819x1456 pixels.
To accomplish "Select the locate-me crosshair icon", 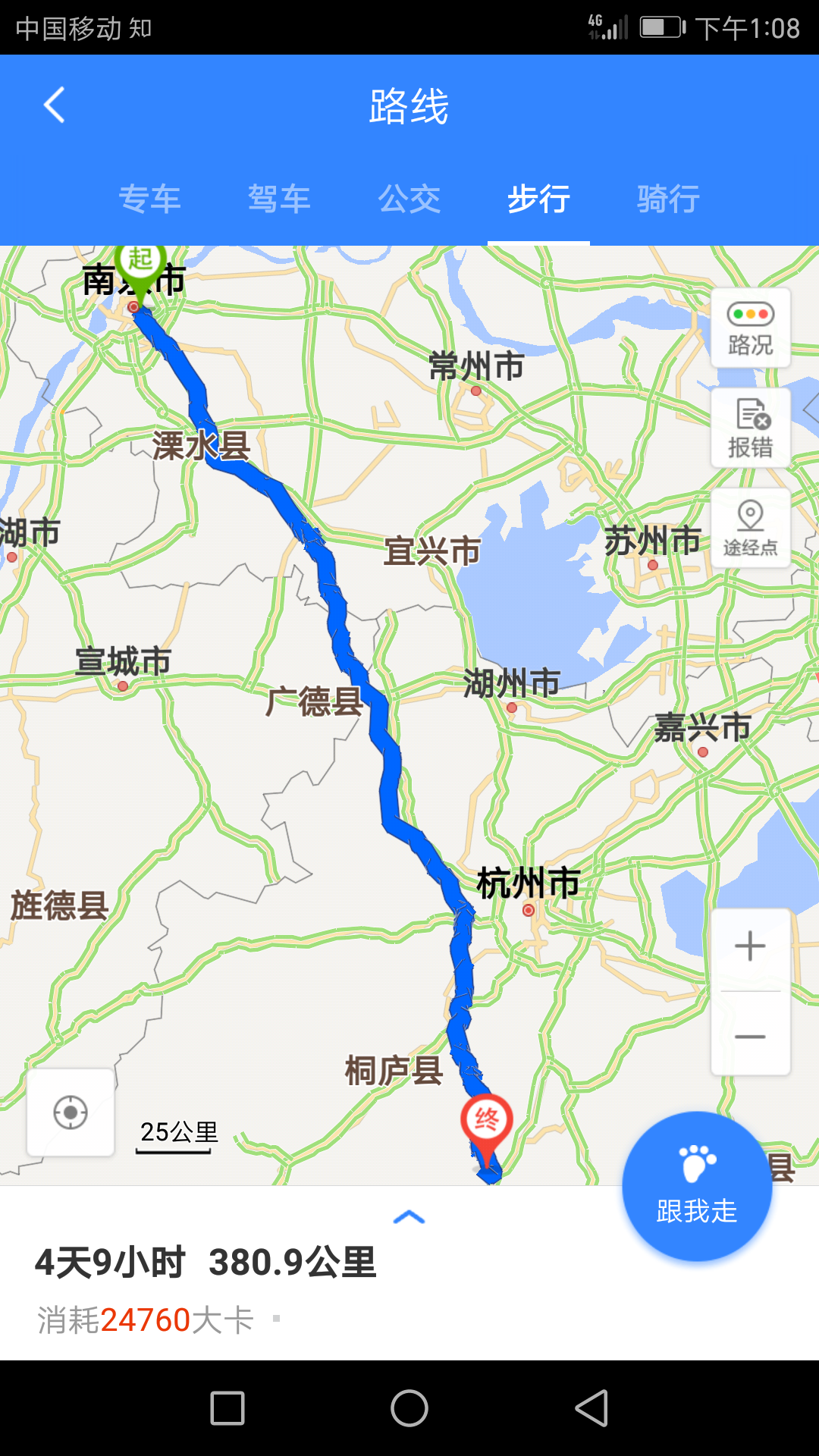I will pyautogui.click(x=70, y=1112).
